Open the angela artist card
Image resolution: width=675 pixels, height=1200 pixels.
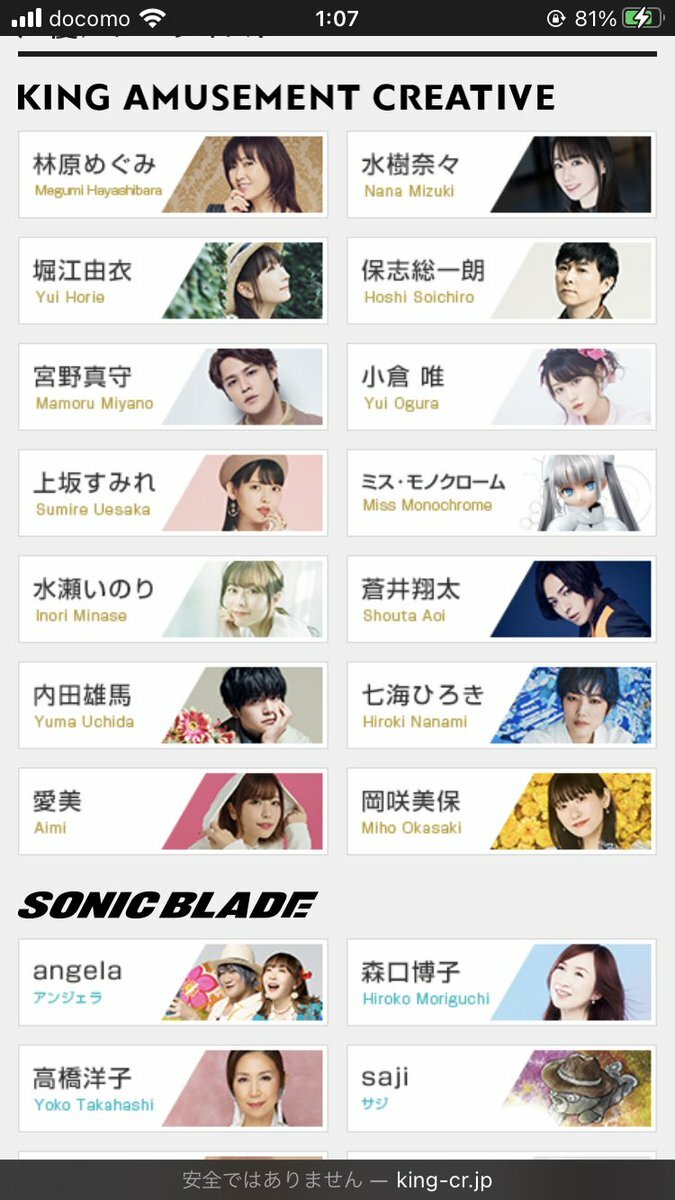(173, 982)
